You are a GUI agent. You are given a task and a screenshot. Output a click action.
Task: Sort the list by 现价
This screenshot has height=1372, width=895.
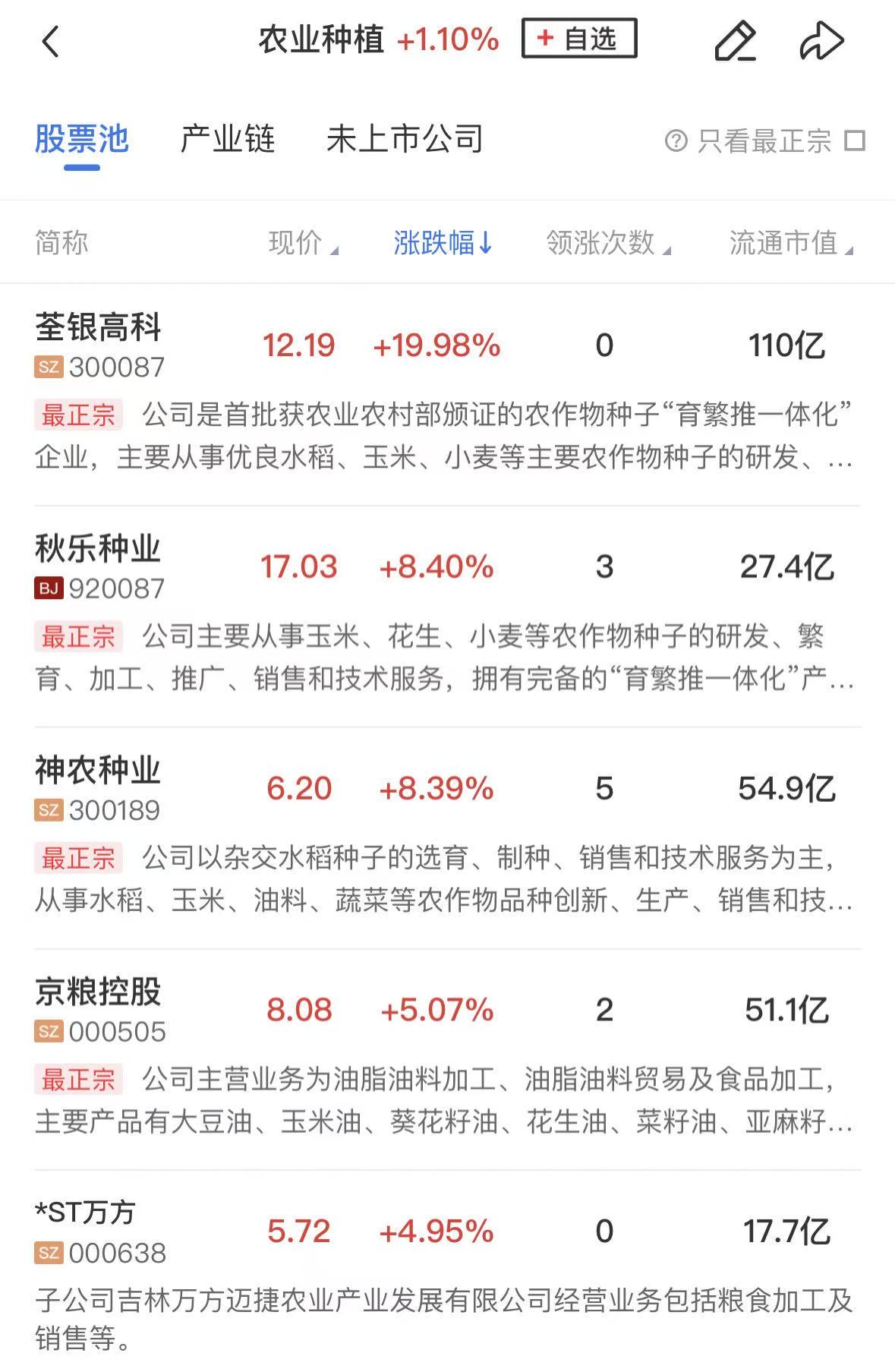302,243
